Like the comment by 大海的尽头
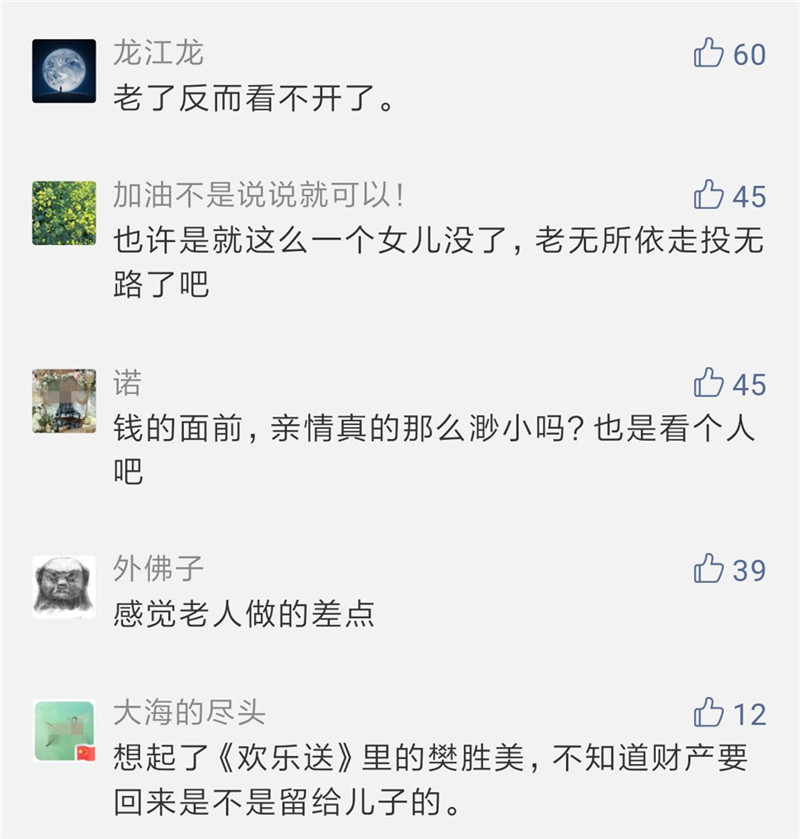 [x=709, y=713]
